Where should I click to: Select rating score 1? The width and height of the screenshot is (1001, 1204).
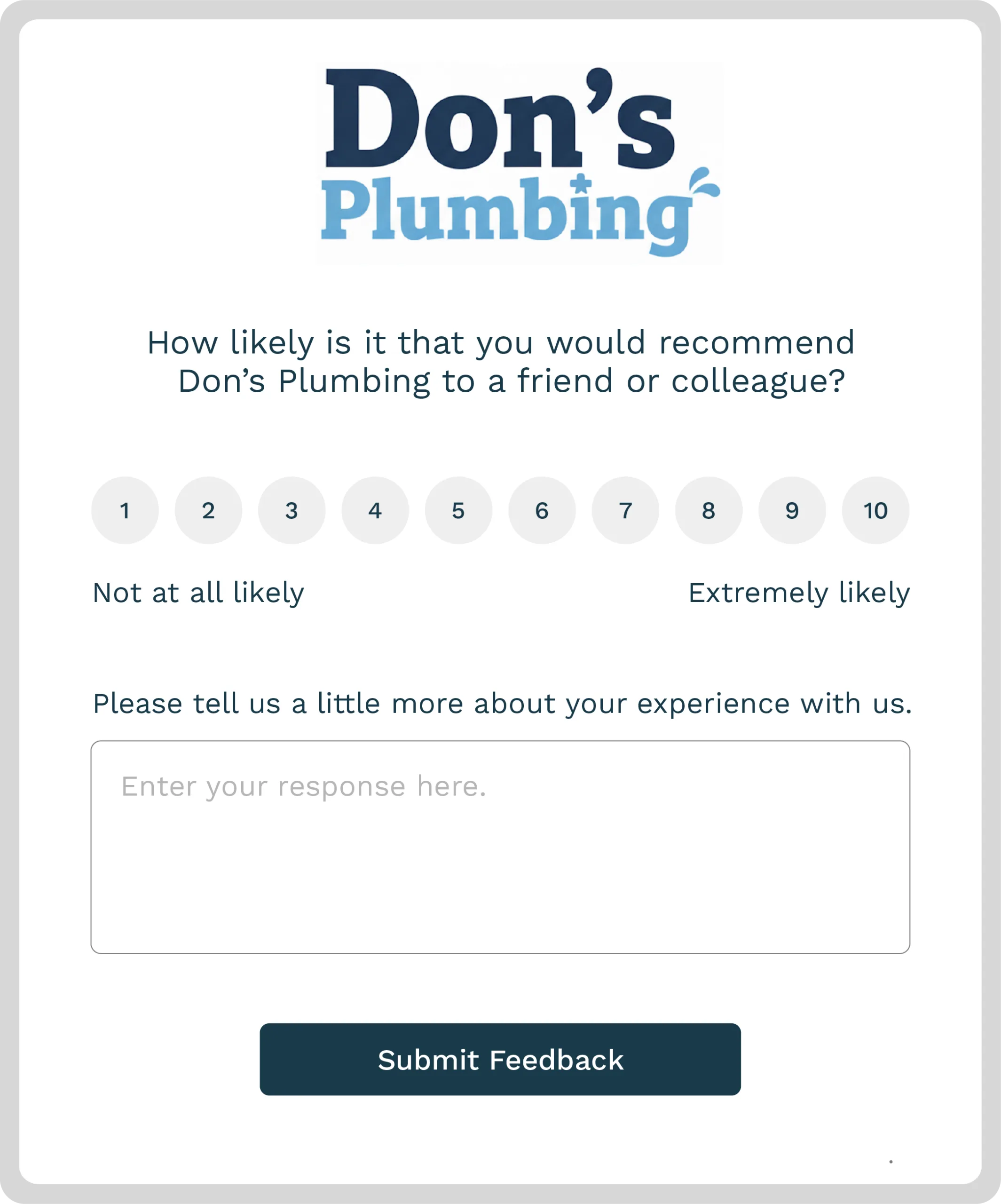point(125,510)
